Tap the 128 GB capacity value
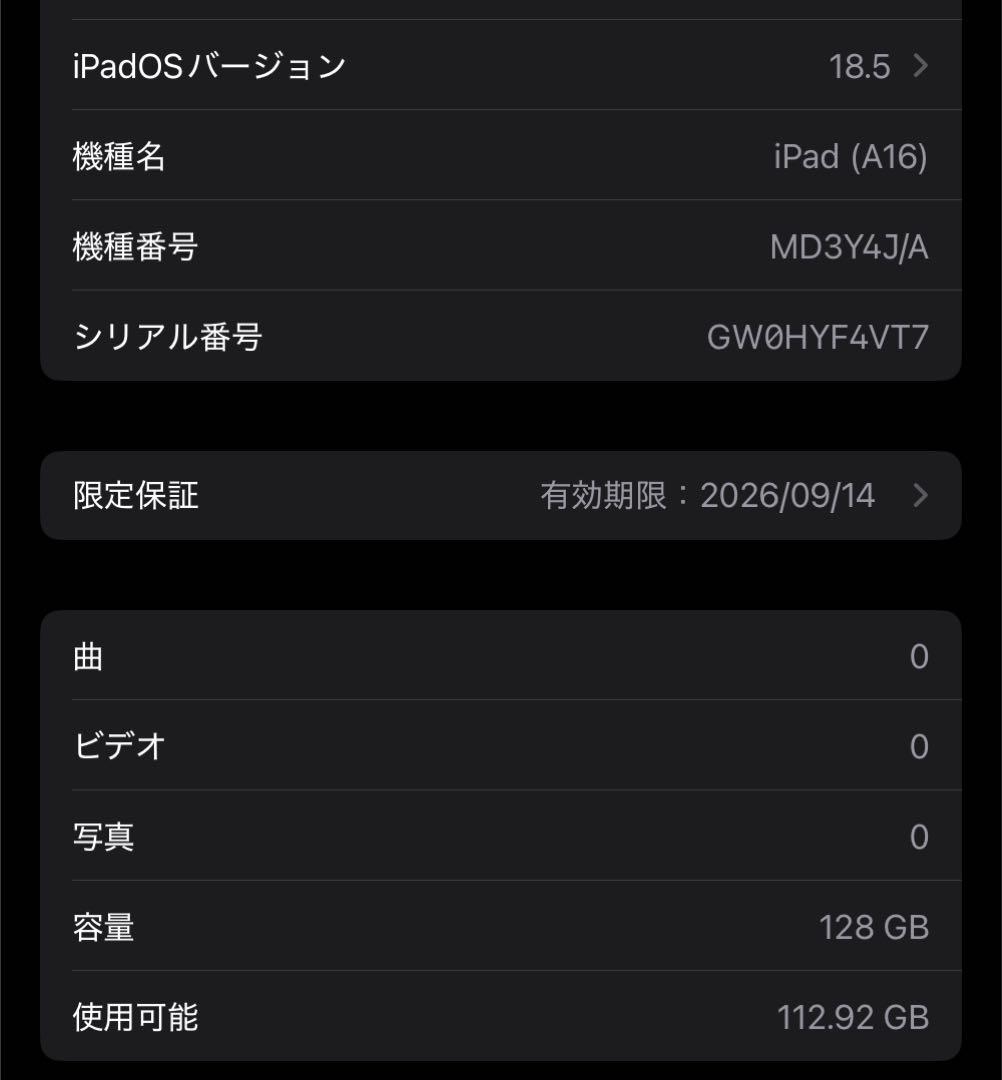The height and width of the screenshot is (1080, 1002). [872, 927]
